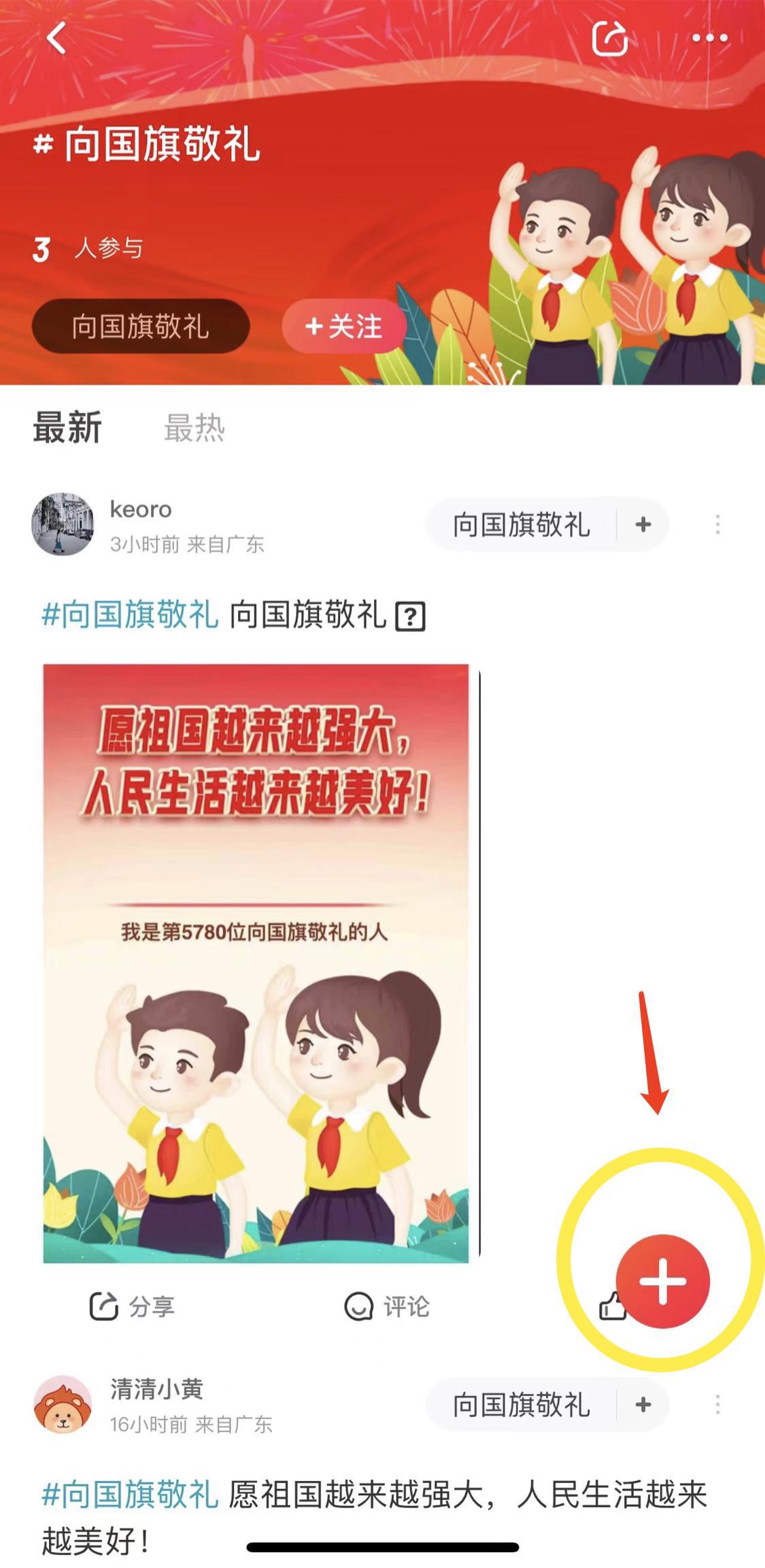Viewport: 765px width, 1568px height.
Task: Go back using the top-left arrow
Action: [x=57, y=37]
